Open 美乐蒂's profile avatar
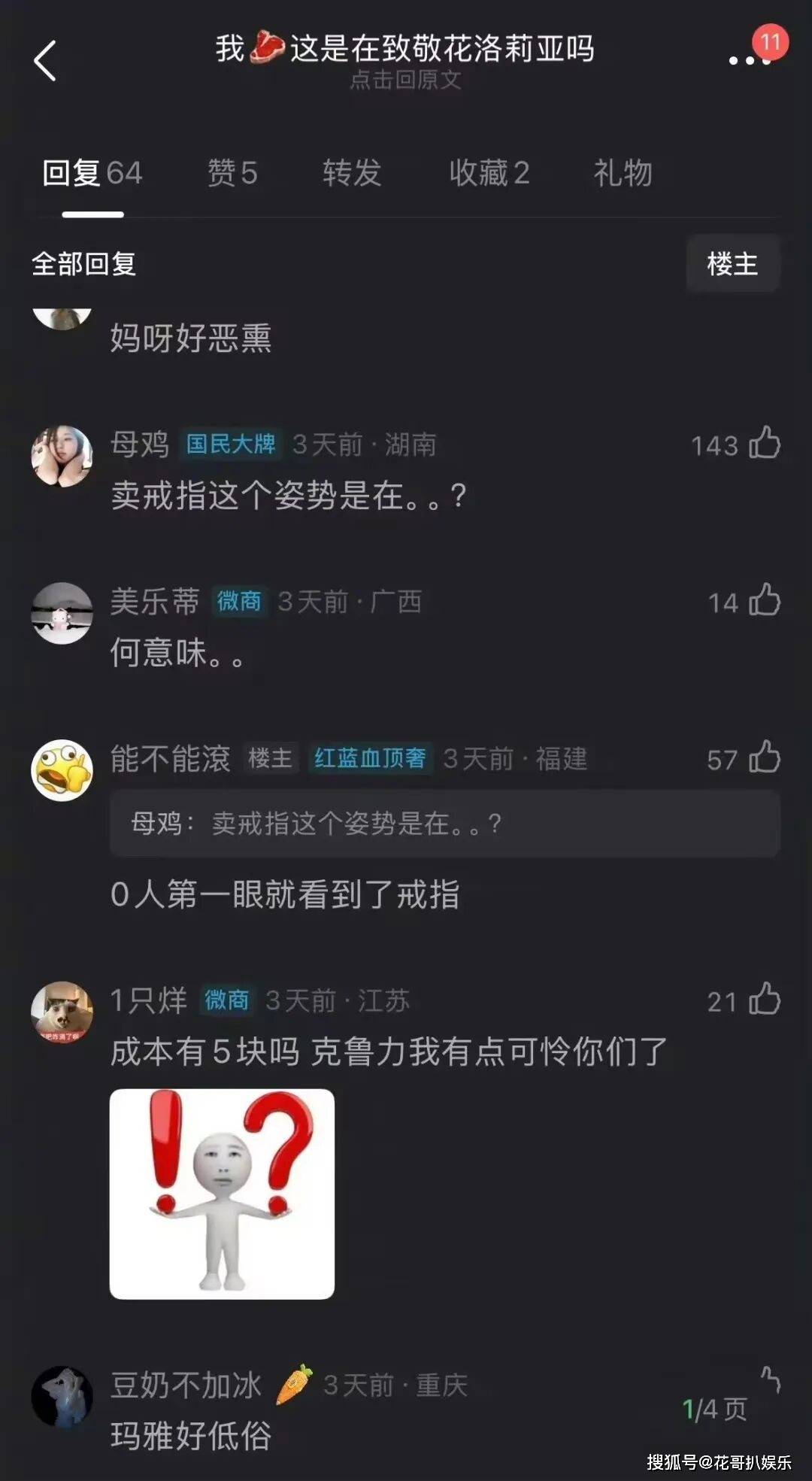The image size is (812, 1481). click(62, 613)
